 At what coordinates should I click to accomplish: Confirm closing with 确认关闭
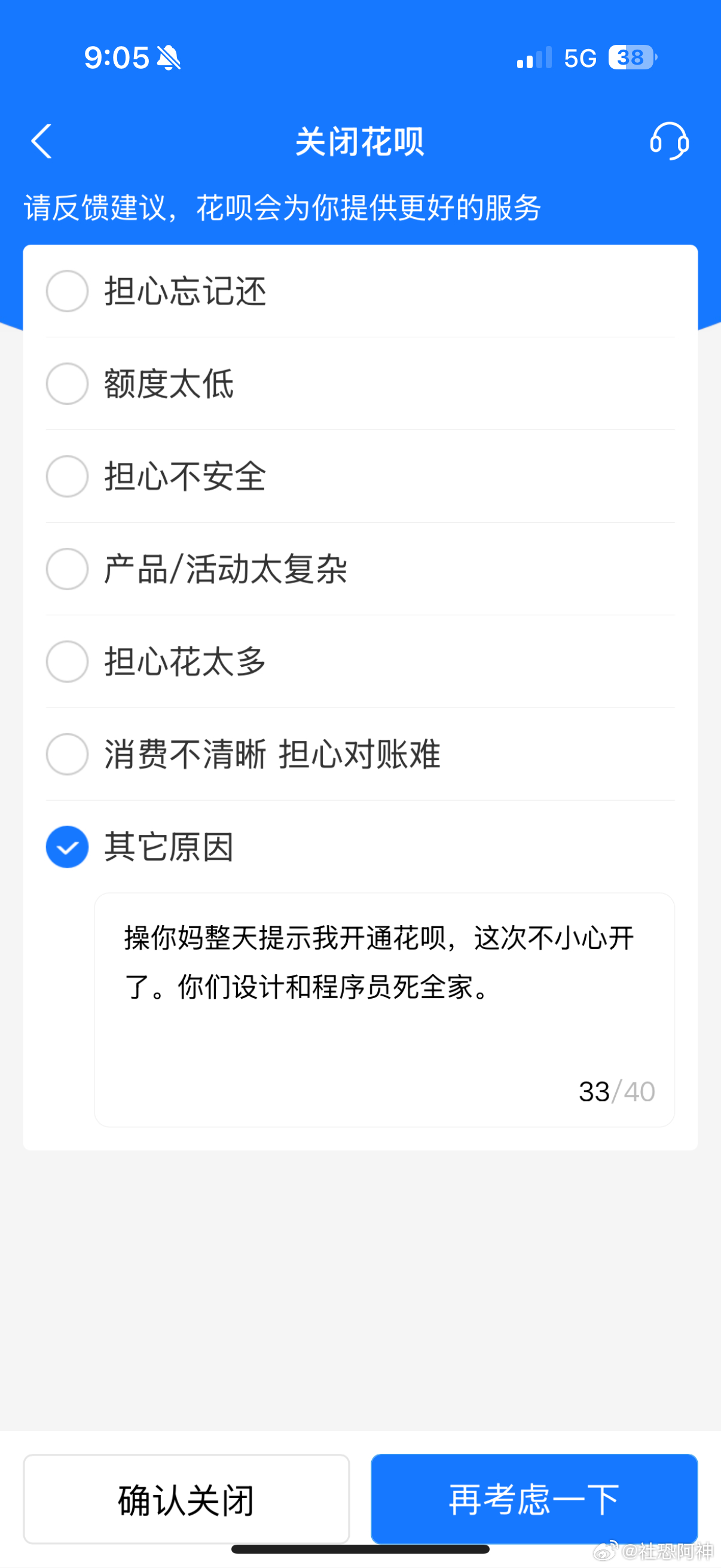pos(186,1499)
